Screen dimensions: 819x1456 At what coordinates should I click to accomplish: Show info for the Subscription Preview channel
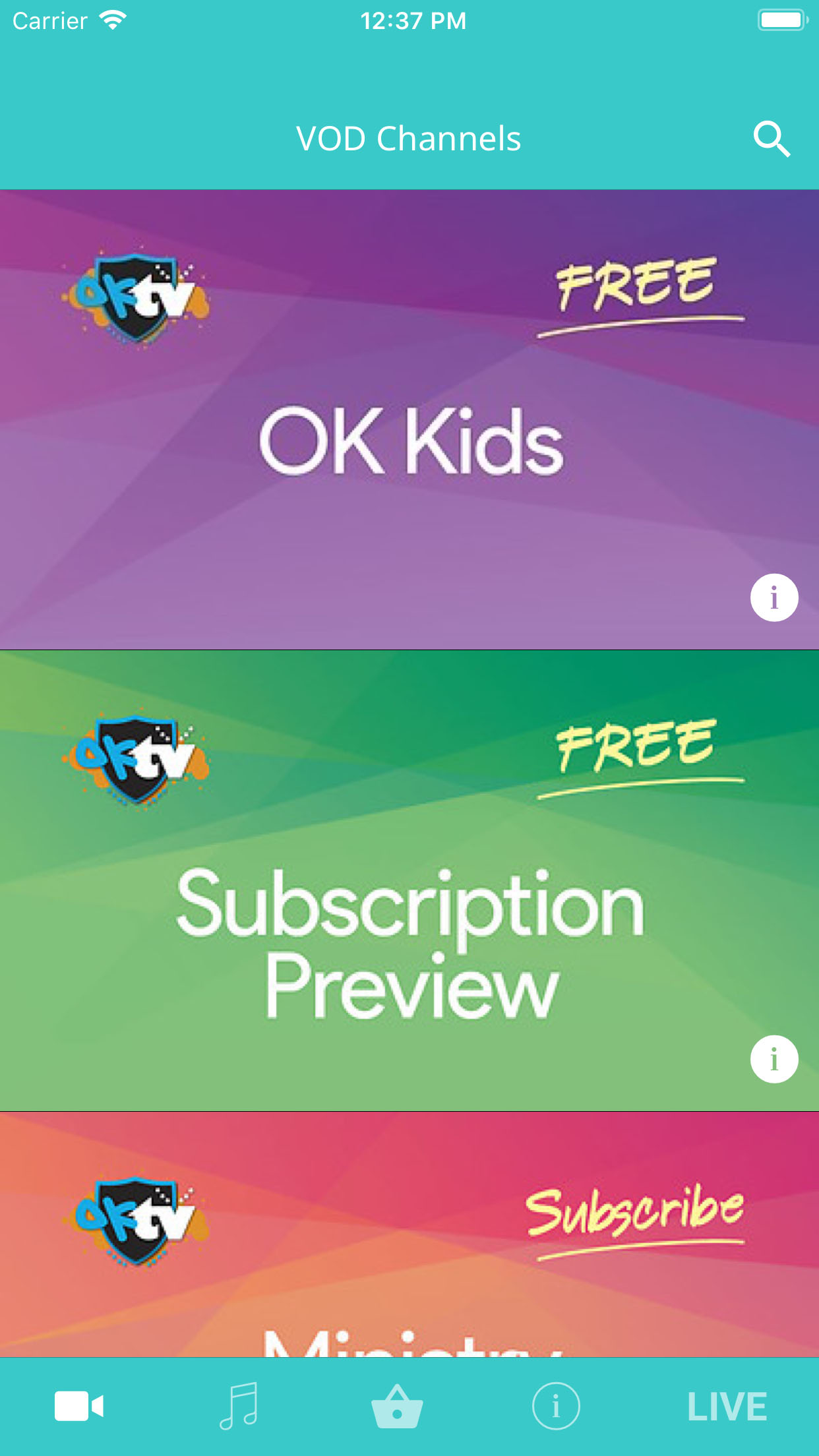point(774,1059)
